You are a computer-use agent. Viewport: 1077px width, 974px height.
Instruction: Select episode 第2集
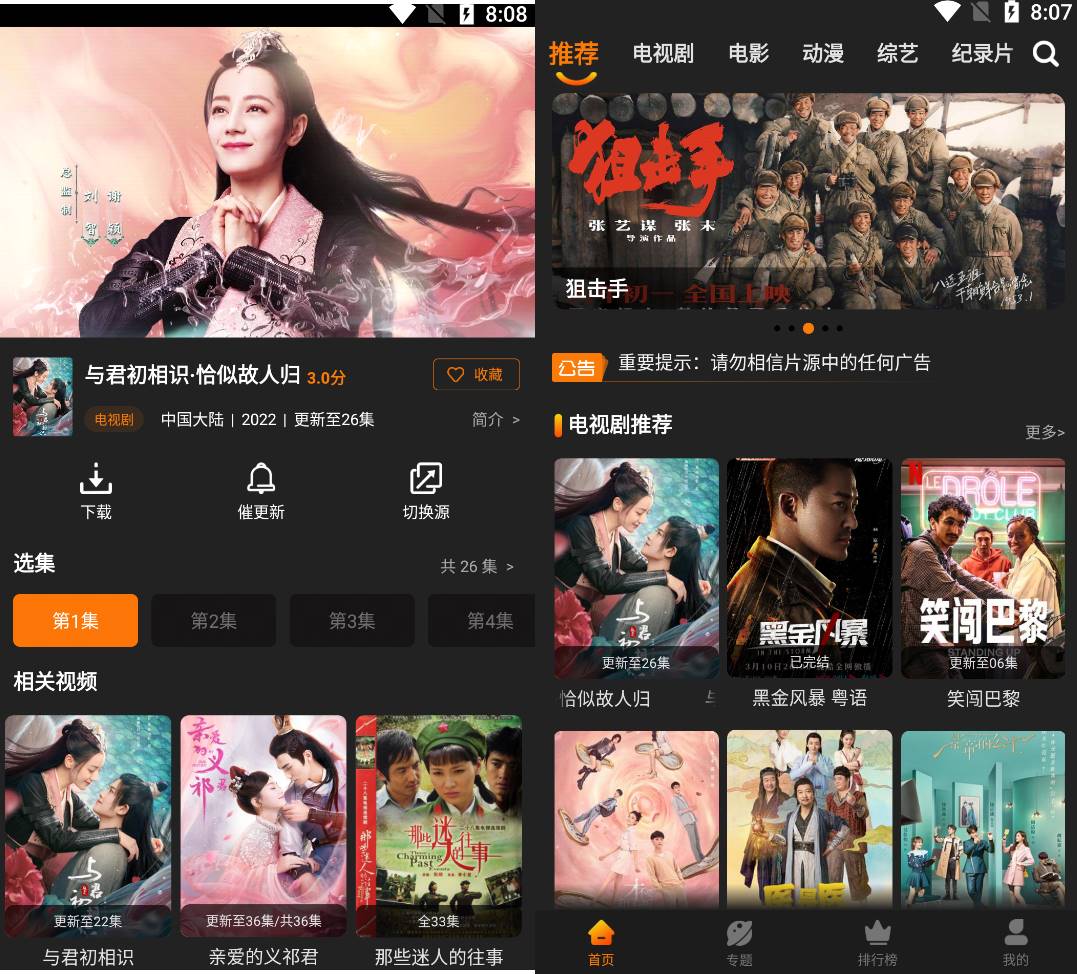pyautogui.click(x=213, y=621)
